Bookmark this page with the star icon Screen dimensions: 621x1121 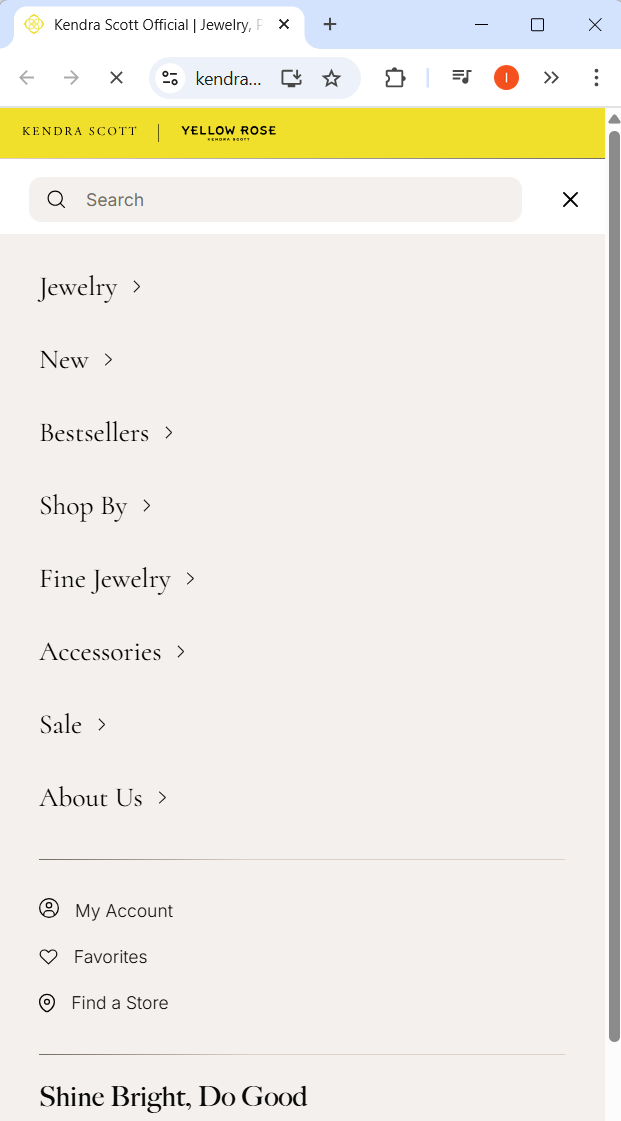[x=331, y=78]
